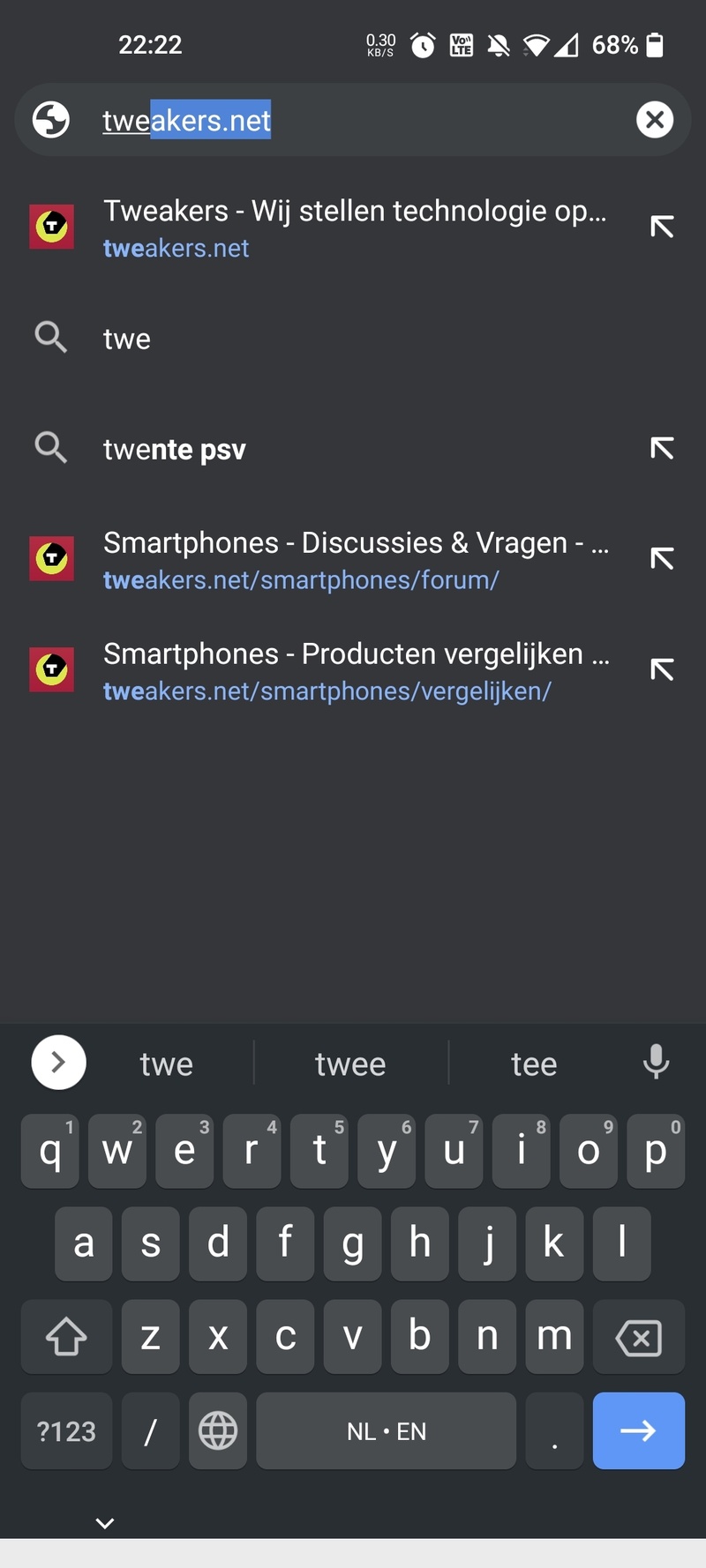Image resolution: width=706 pixels, height=1568 pixels.
Task: Insert 'twente psv' into the address bar via arrow
Action: (x=662, y=448)
